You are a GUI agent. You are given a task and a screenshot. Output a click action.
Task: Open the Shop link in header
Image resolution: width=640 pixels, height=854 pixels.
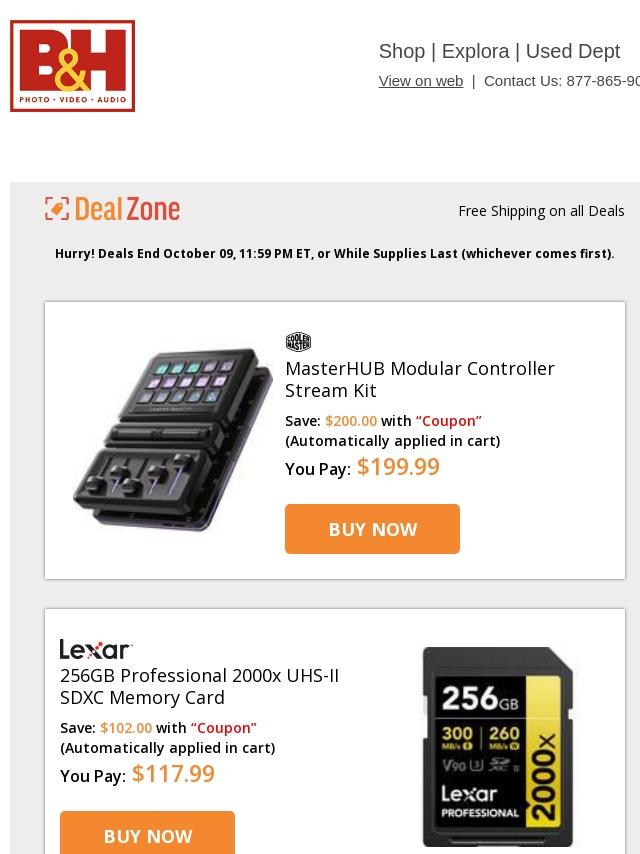tap(401, 51)
